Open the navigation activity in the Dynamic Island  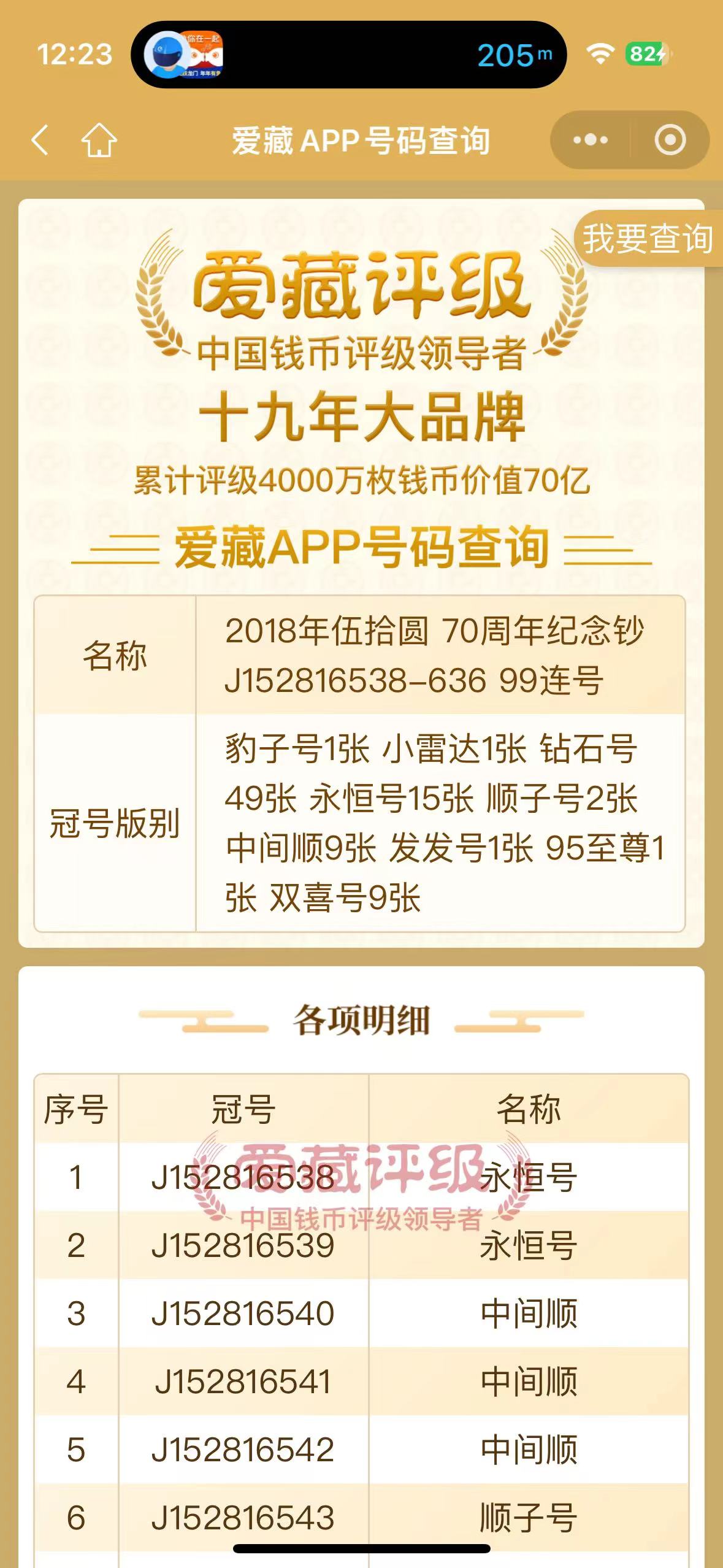point(348,55)
